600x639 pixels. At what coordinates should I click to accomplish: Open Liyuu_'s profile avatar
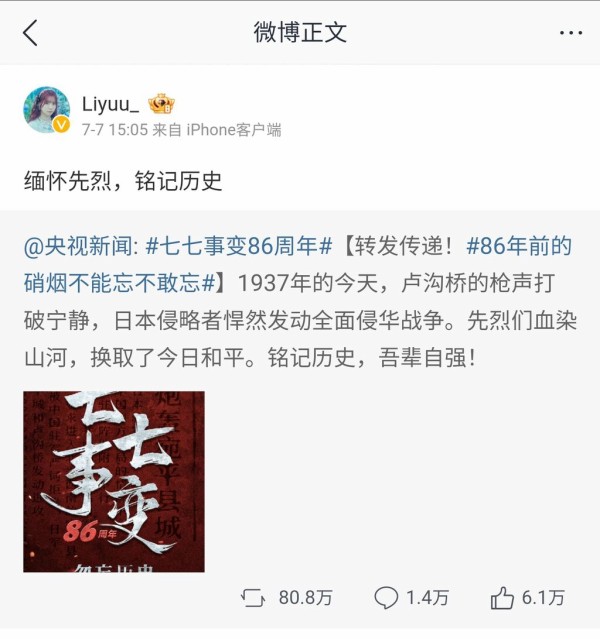(46, 110)
